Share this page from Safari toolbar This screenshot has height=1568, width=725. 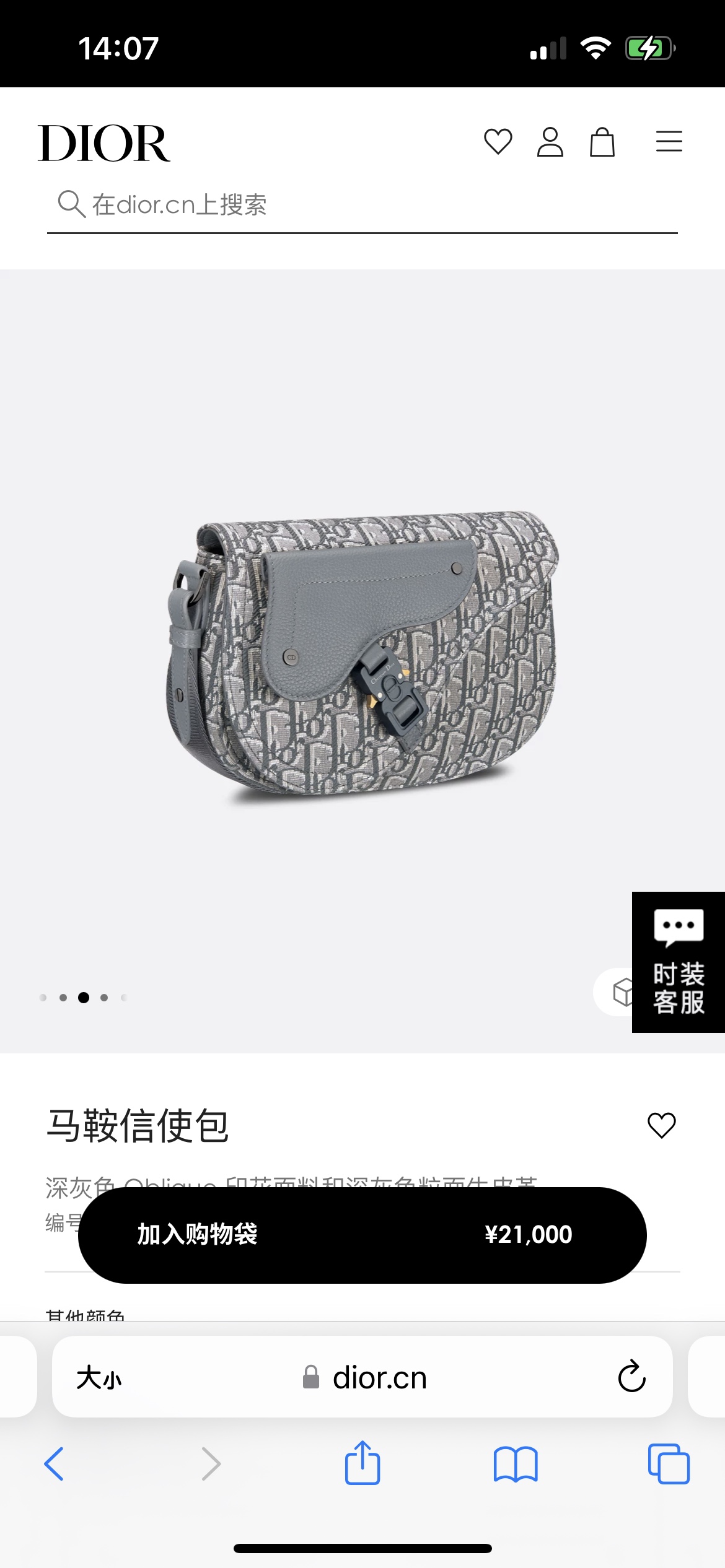click(362, 1463)
